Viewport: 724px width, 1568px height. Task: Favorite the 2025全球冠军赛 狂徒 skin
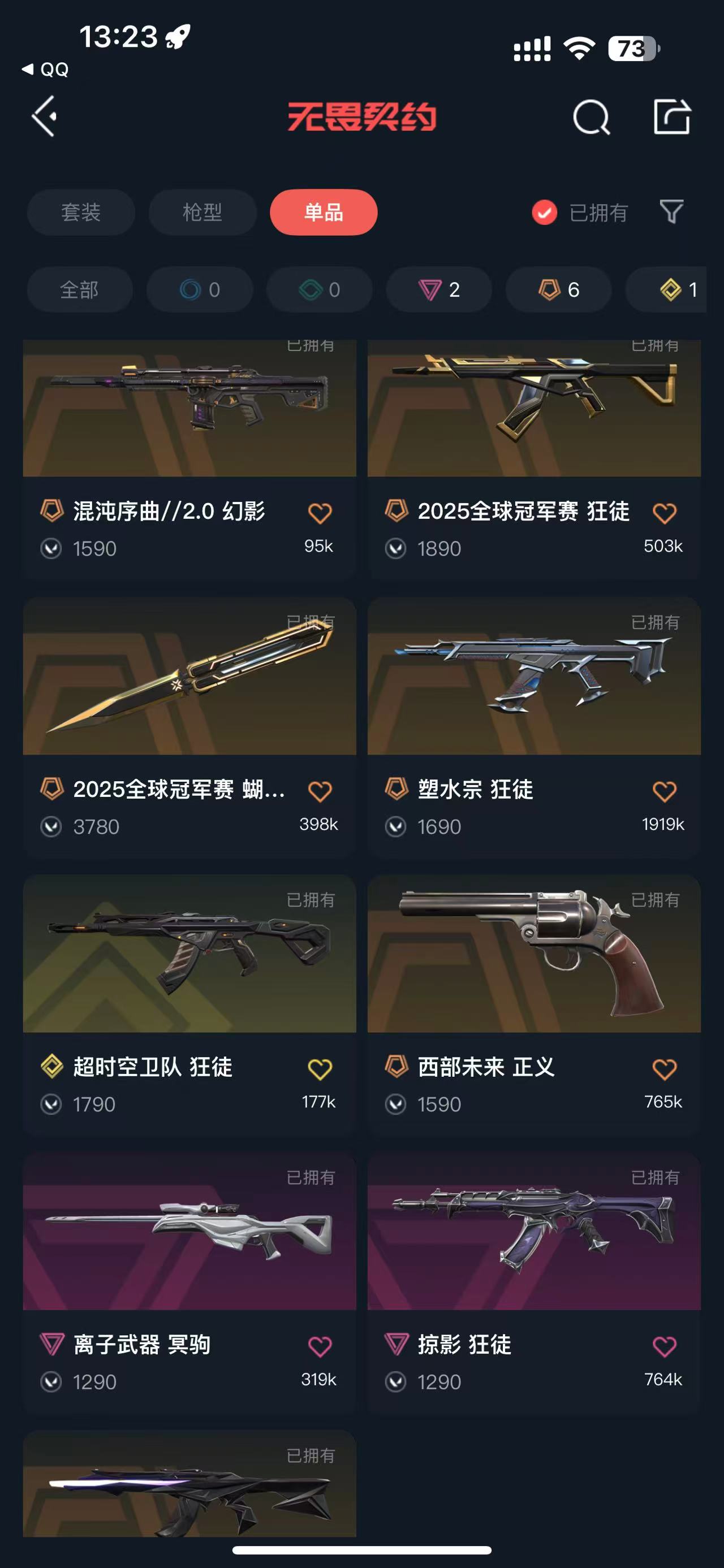(x=663, y=513)
